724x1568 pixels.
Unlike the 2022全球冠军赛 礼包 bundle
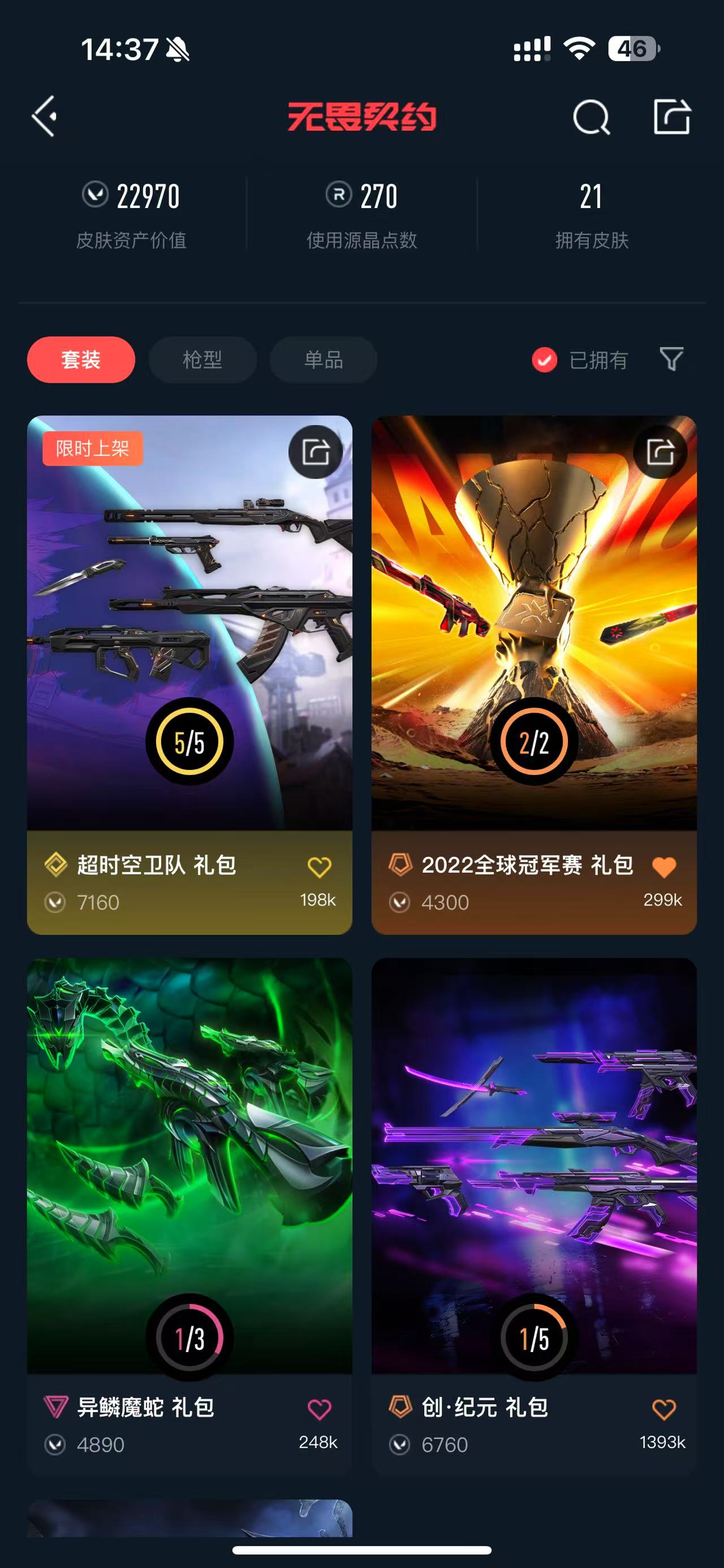tap(663, 867)
